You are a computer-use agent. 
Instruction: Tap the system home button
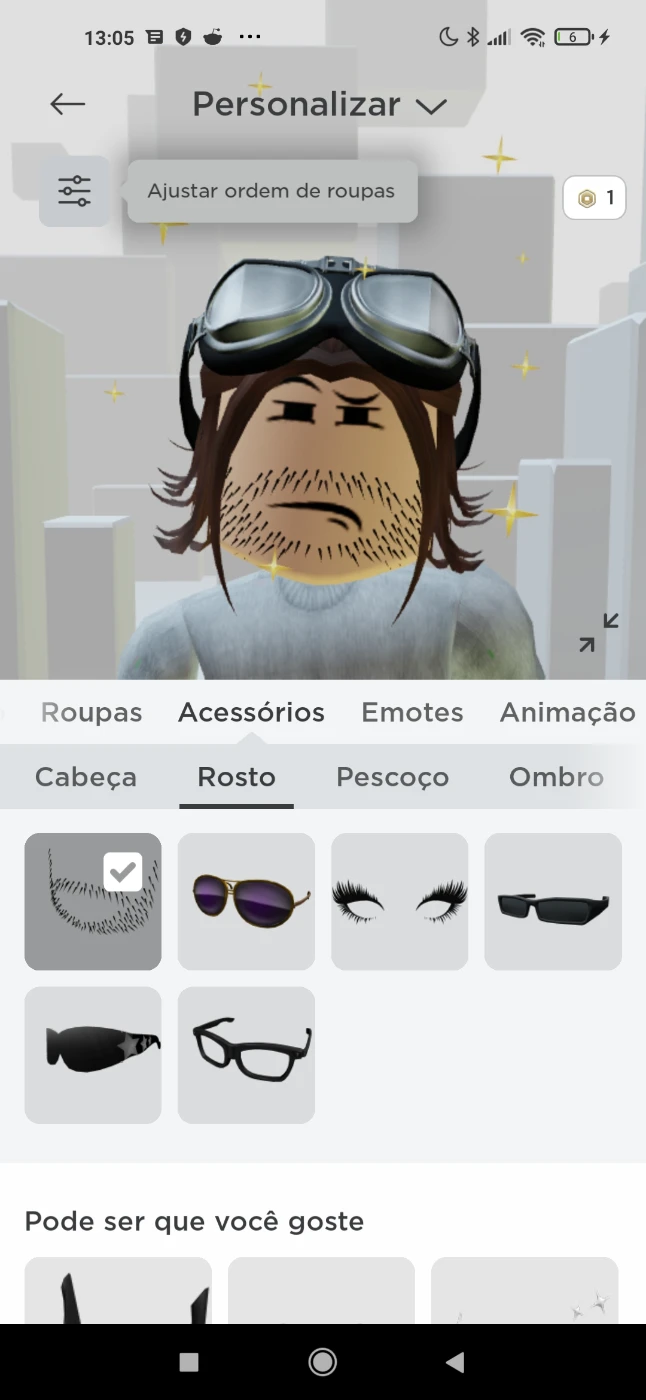click(x=322, y=1361)
